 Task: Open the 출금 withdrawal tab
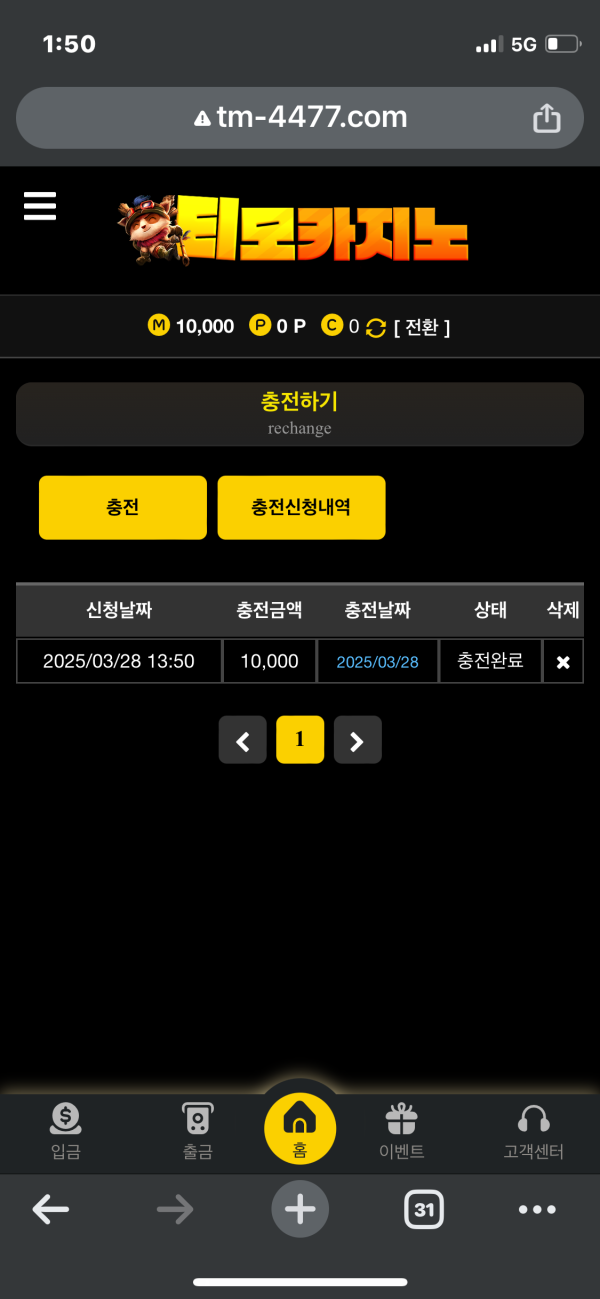(197, 1131)
